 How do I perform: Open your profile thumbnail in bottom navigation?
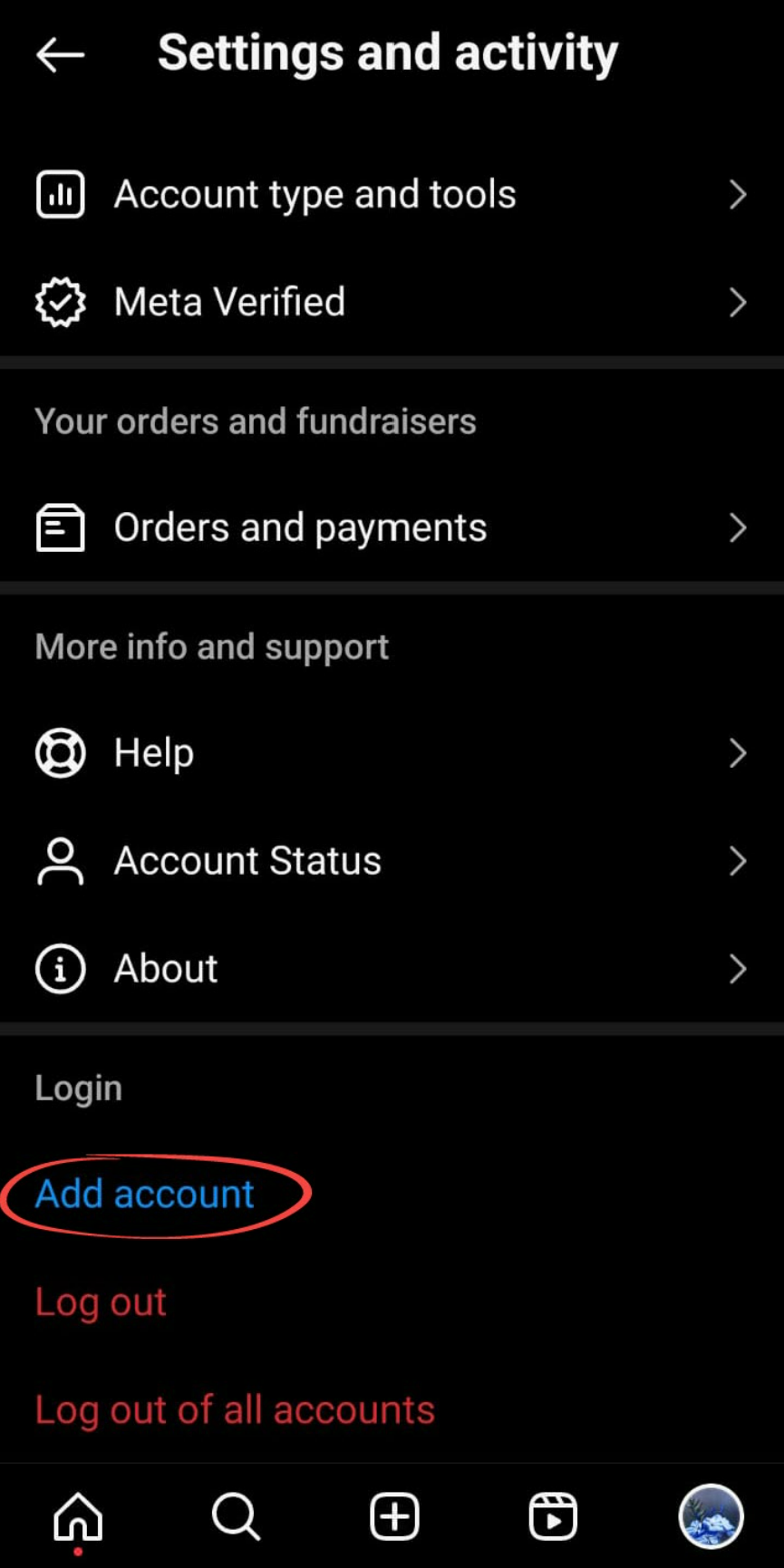coord(711,1516)
